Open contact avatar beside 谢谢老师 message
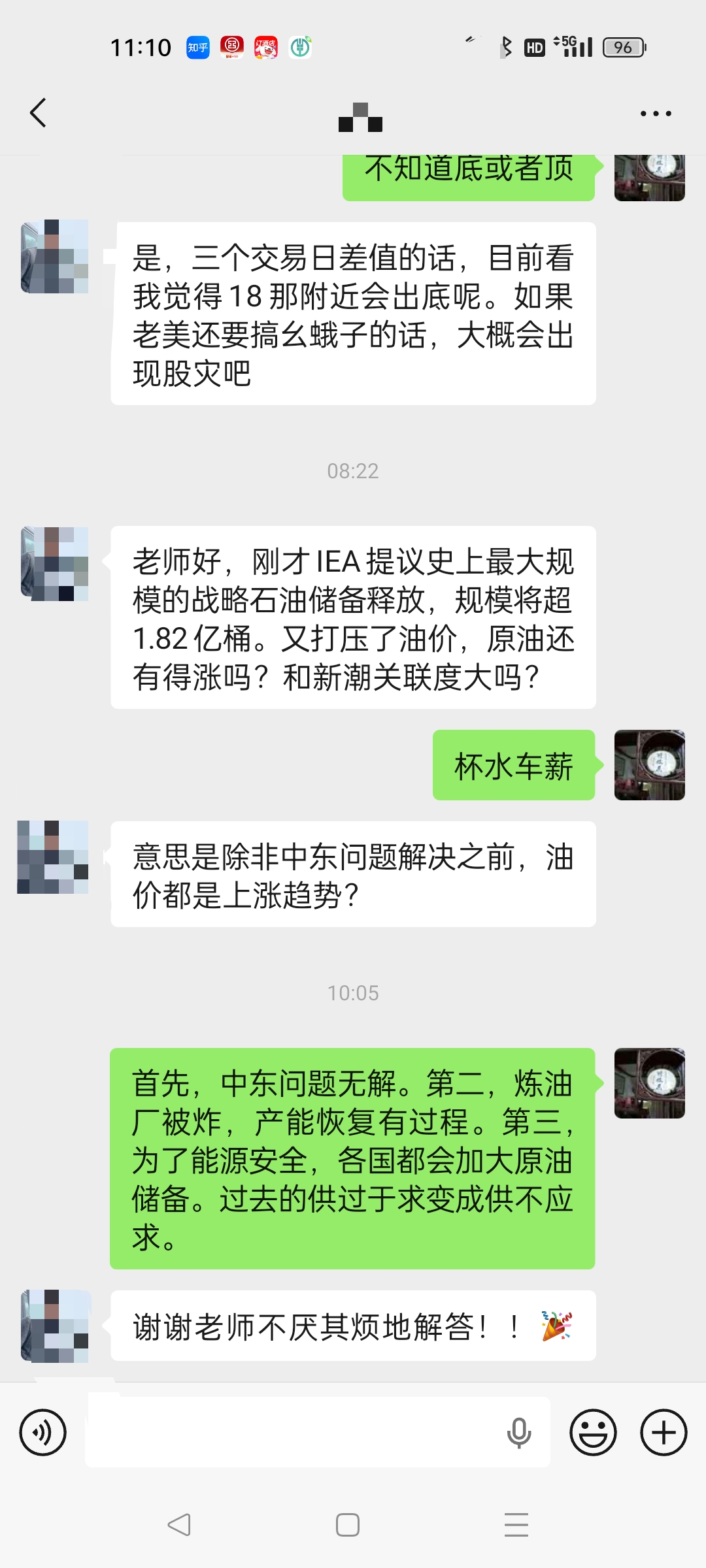706x1568 pixels. tap(55, 1326)
